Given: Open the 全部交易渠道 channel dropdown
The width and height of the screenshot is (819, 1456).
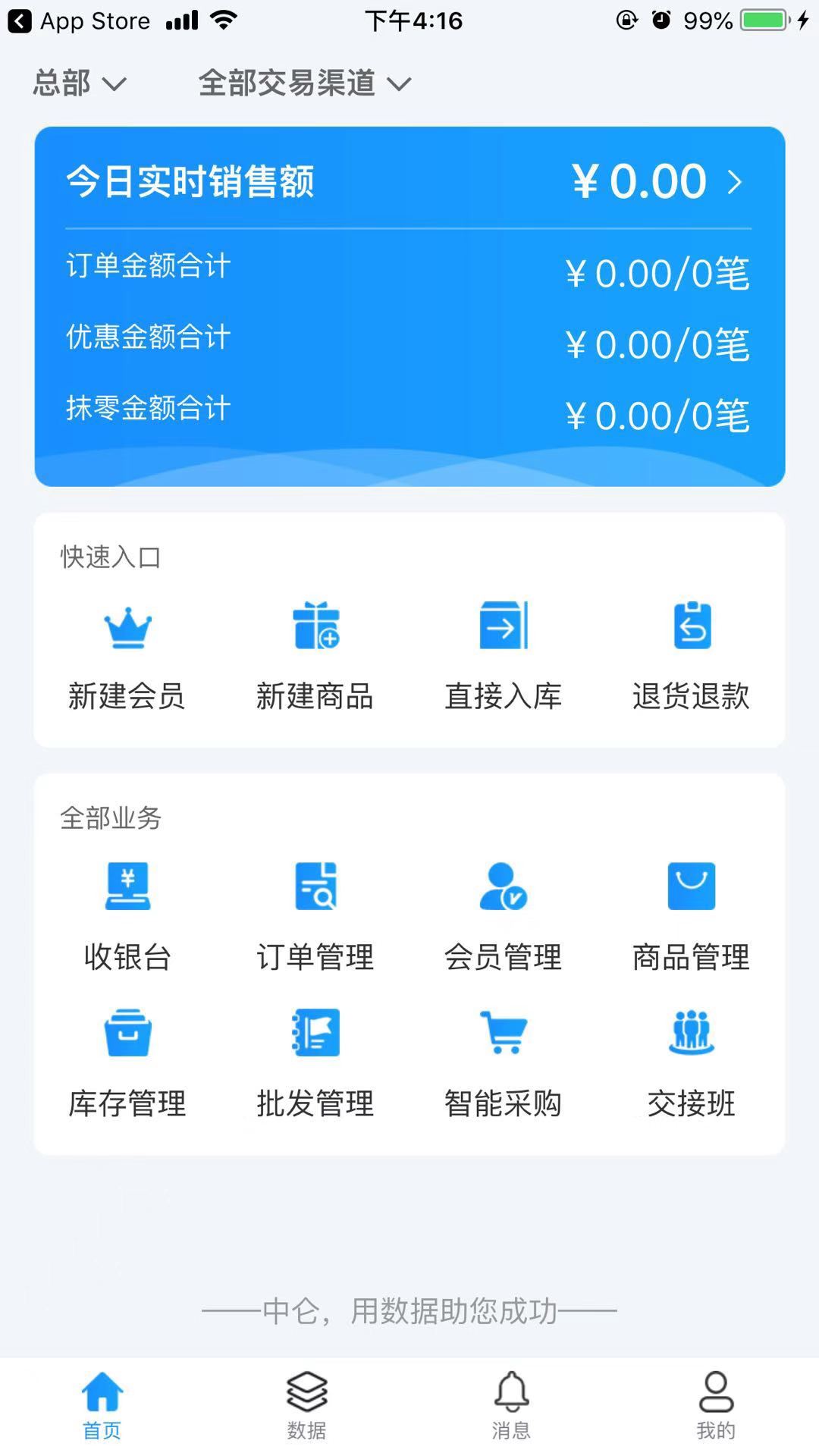Looking at the screenshot, I should pyautogui.click(x=303, y=83).
